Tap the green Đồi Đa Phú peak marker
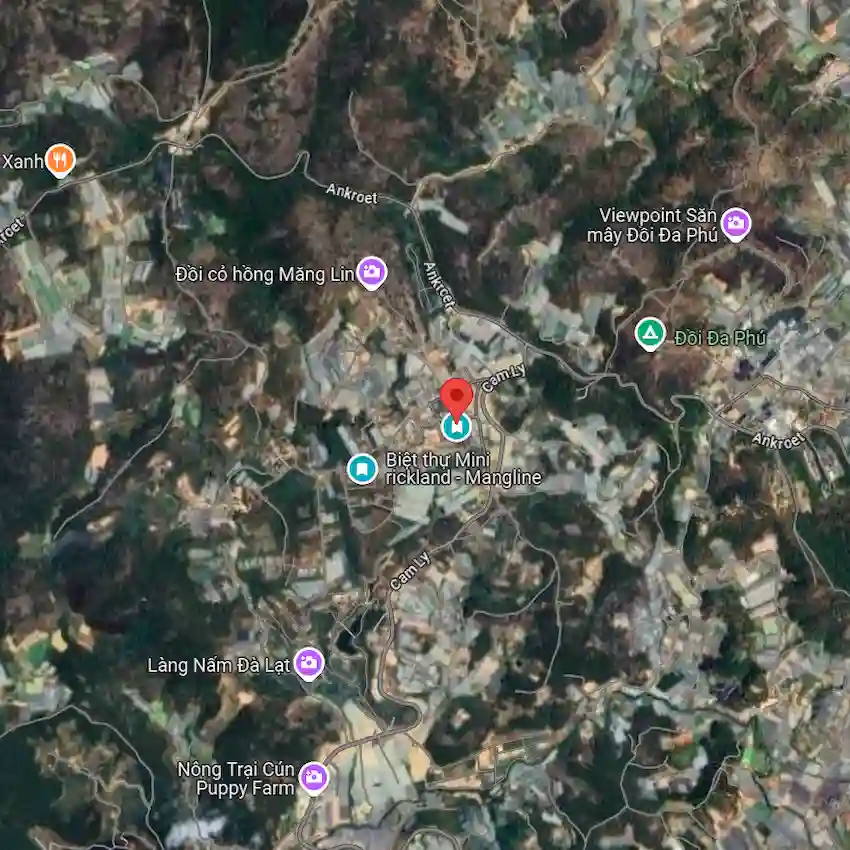The image size is (850, 850). 650,333
